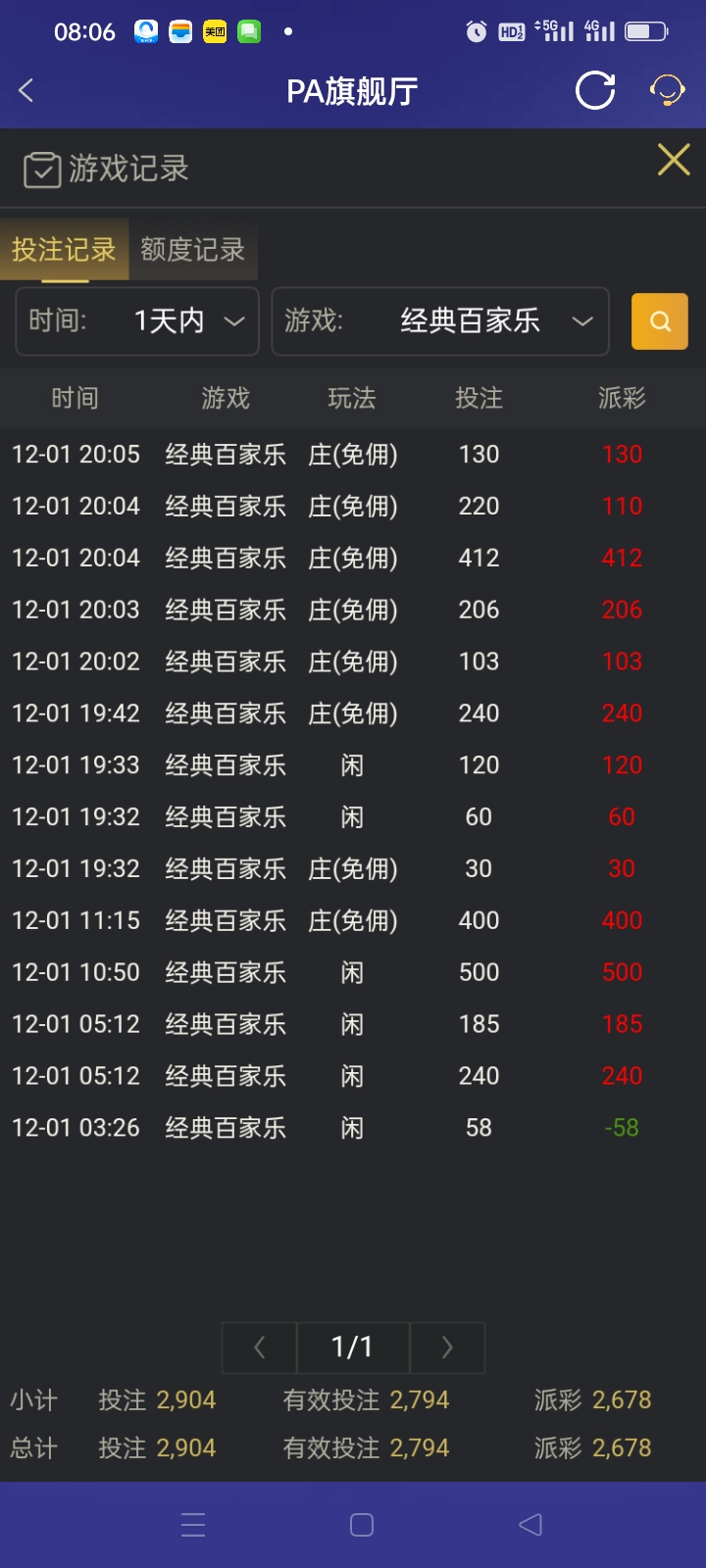
Task: Open the customer service headset icon
Action: pyautogui.click(x=666, y=90)
